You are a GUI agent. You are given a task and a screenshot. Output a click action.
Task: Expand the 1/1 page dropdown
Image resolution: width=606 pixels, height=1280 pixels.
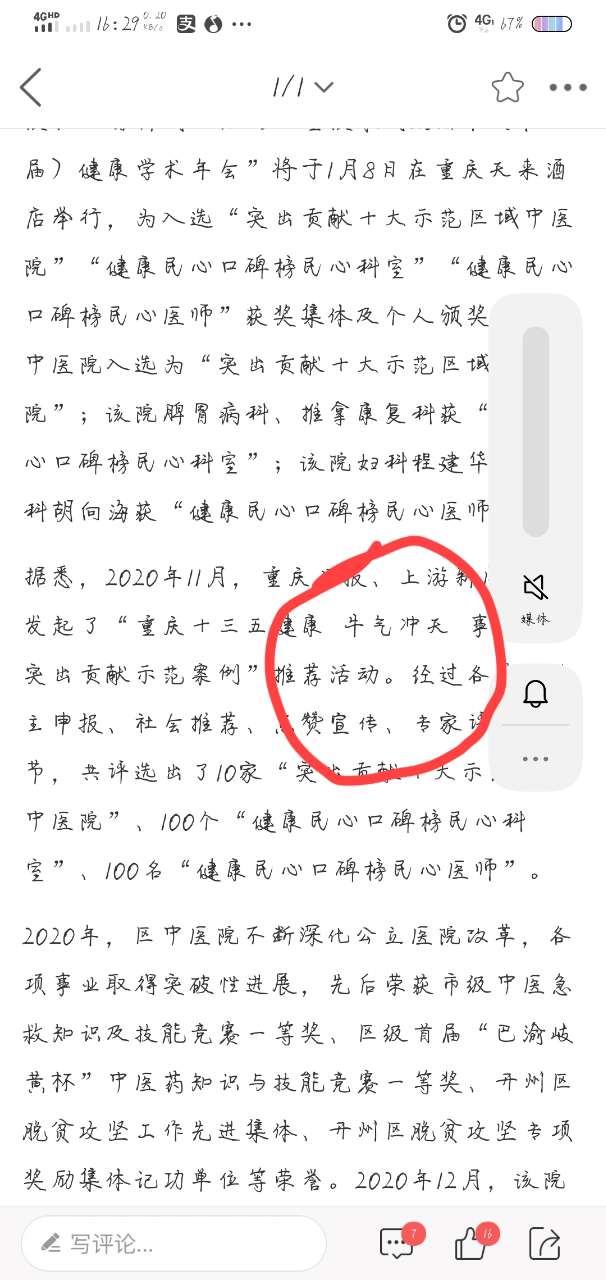(301, 88)
